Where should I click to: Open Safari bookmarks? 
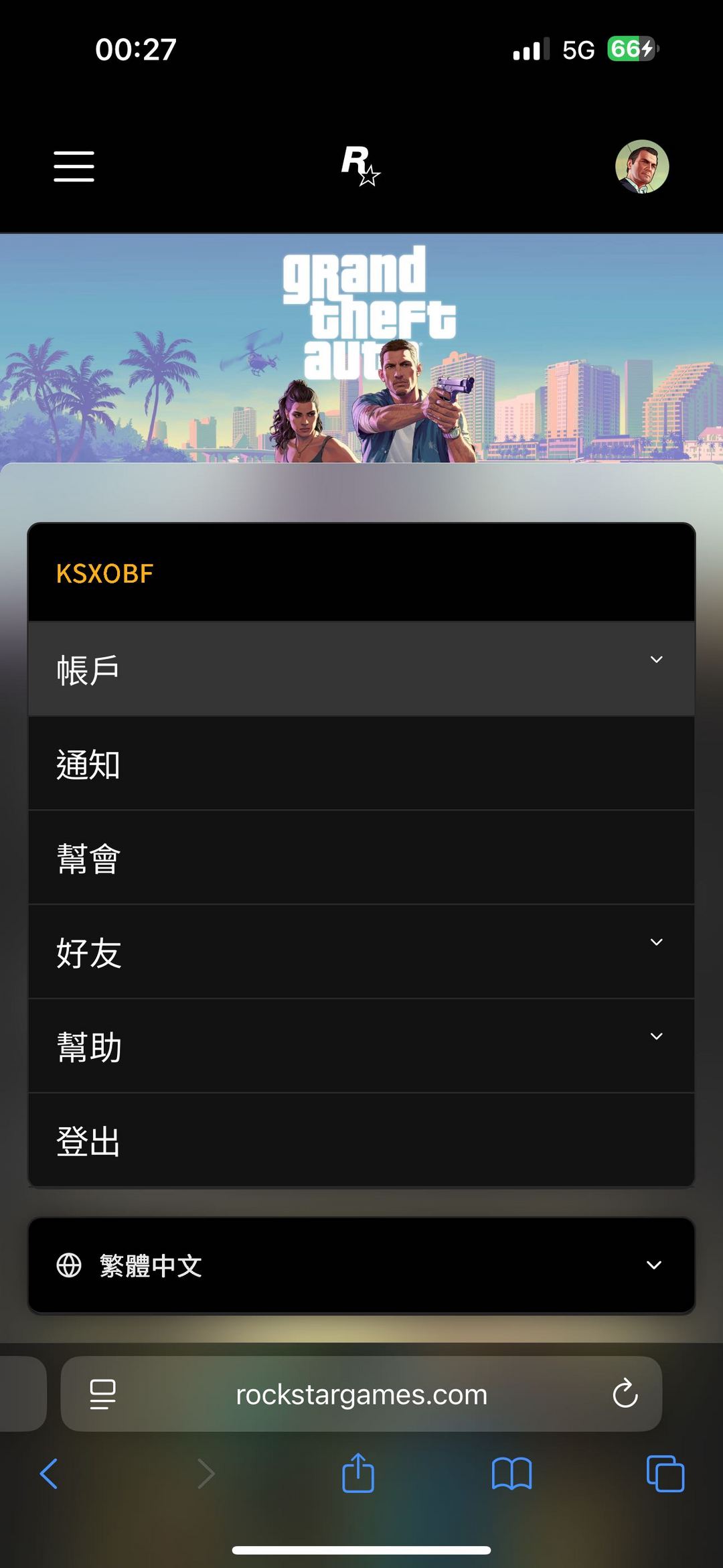(x=511, y=1474)
